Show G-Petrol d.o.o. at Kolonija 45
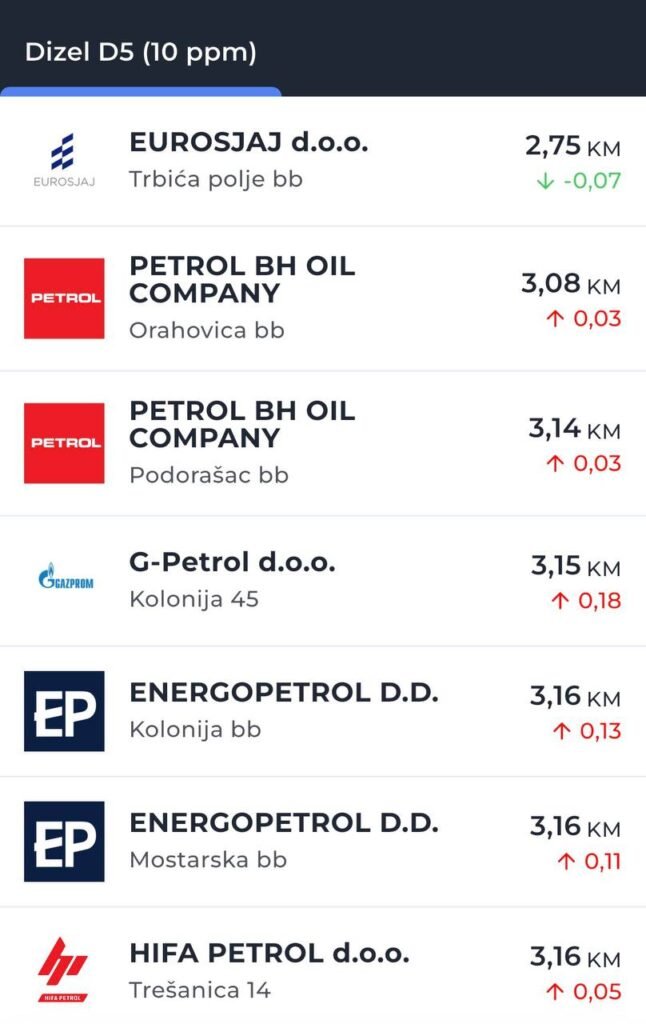Image resolution: width=646 pixels, height=1024 pixels. [322, 580]
